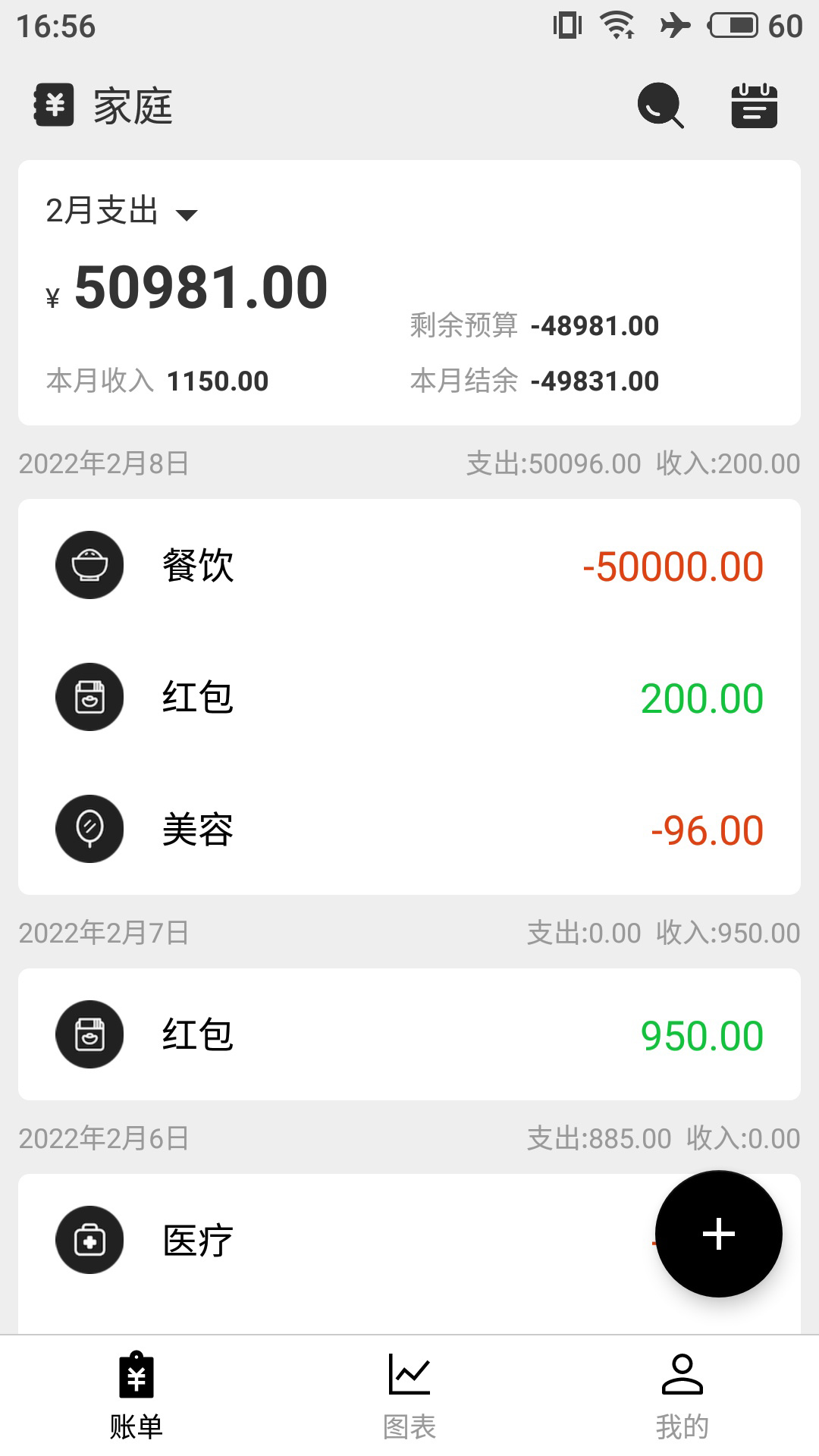This screenshot has width=819, height=1456.
Task: Click the 本月收入 1150.00 amount
Action: pyautogui.click(x=155, y=381)
